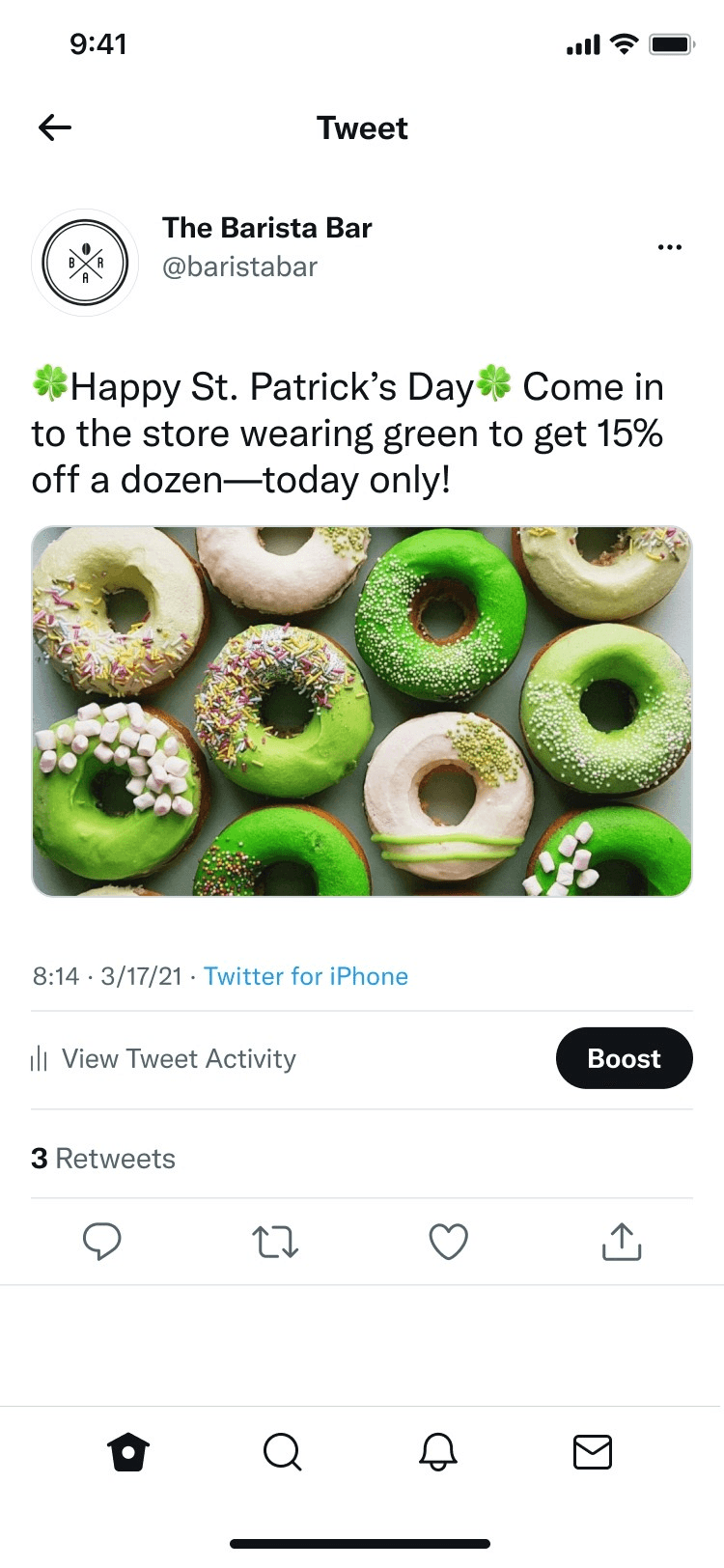Screen dimensions: 724x1568
Task: Open Direct Messages envelope icon
Action: pos(593,1450)
